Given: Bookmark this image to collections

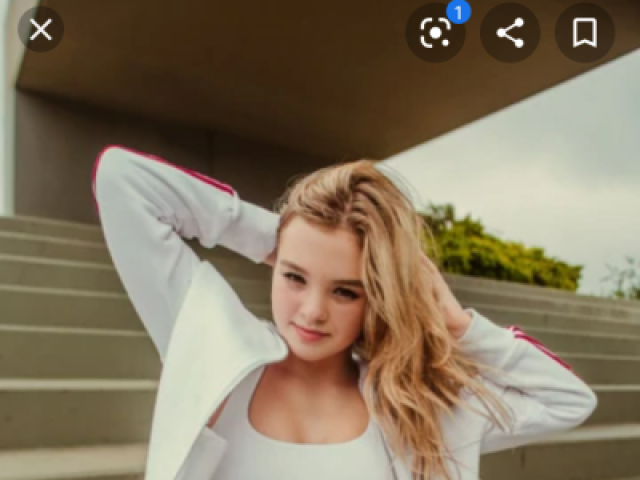Looking at the screenshot, I should coord(584,33).
